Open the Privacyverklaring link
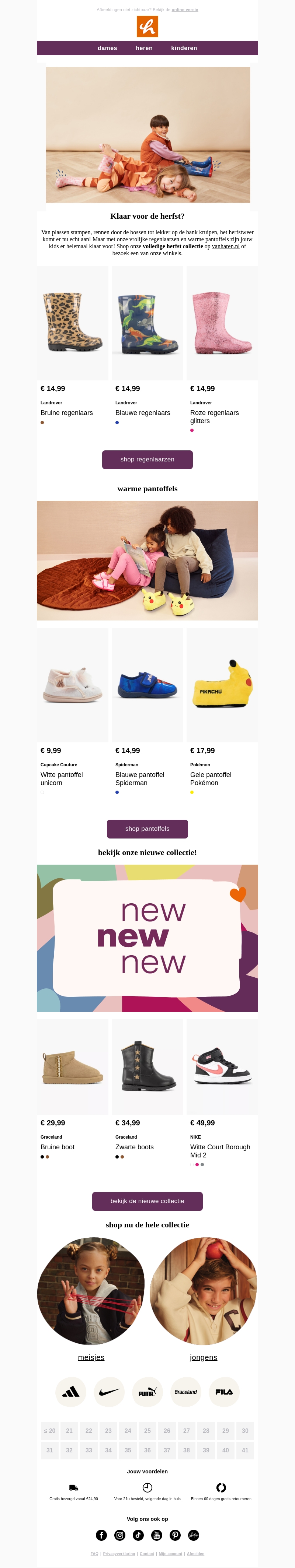 pos(119,1553)
